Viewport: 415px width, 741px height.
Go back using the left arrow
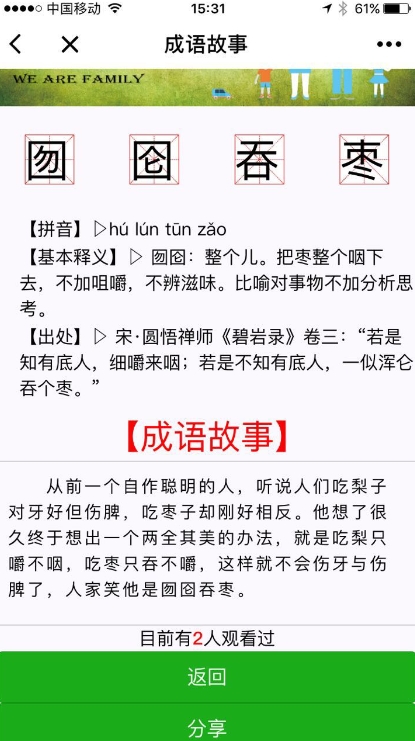16,44
